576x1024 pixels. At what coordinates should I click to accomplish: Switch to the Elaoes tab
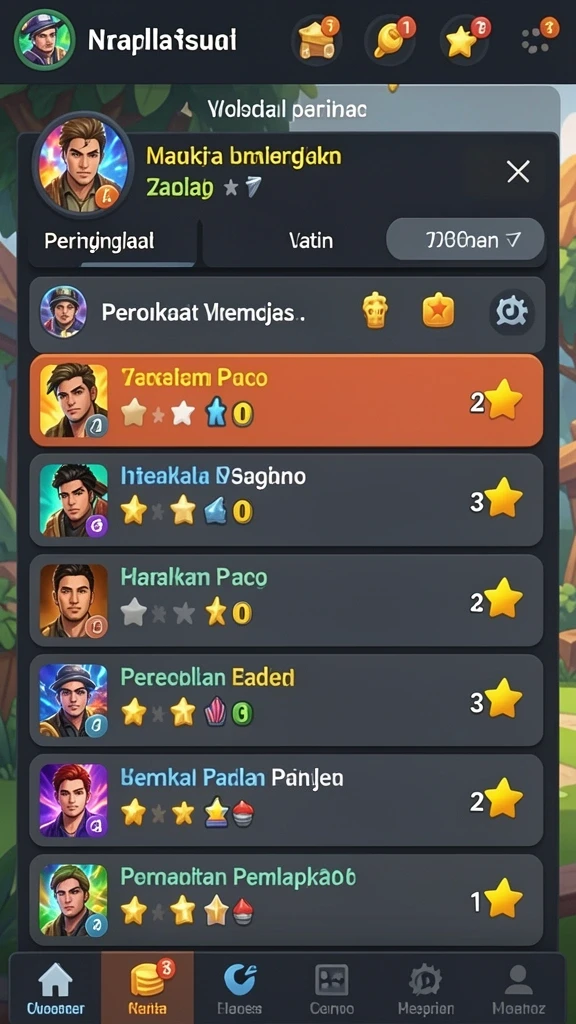point(240,987)
